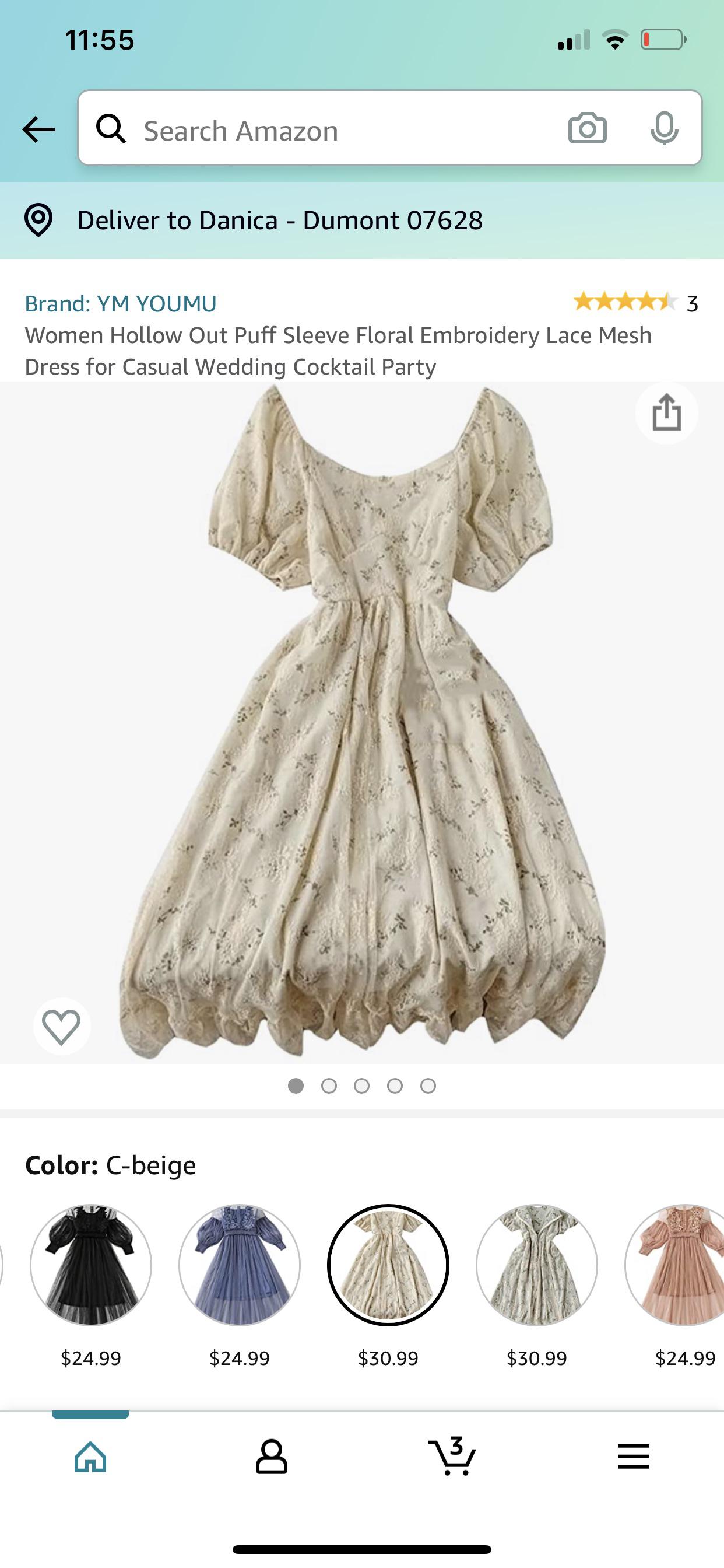Select the black dress color option

(x=91, y=1265)
